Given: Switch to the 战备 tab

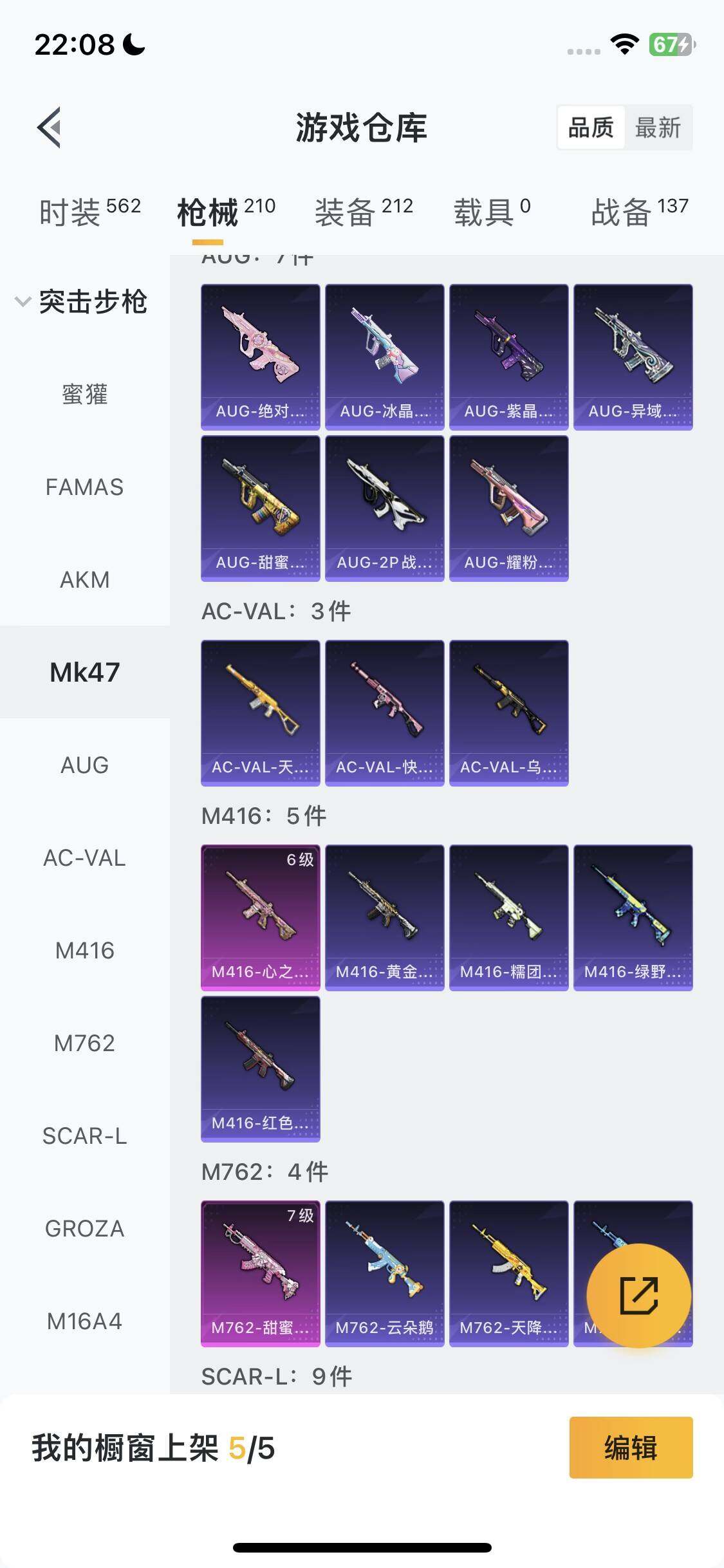Looking at the screenshot, I should pyautogui.click(x=639, y=212).
